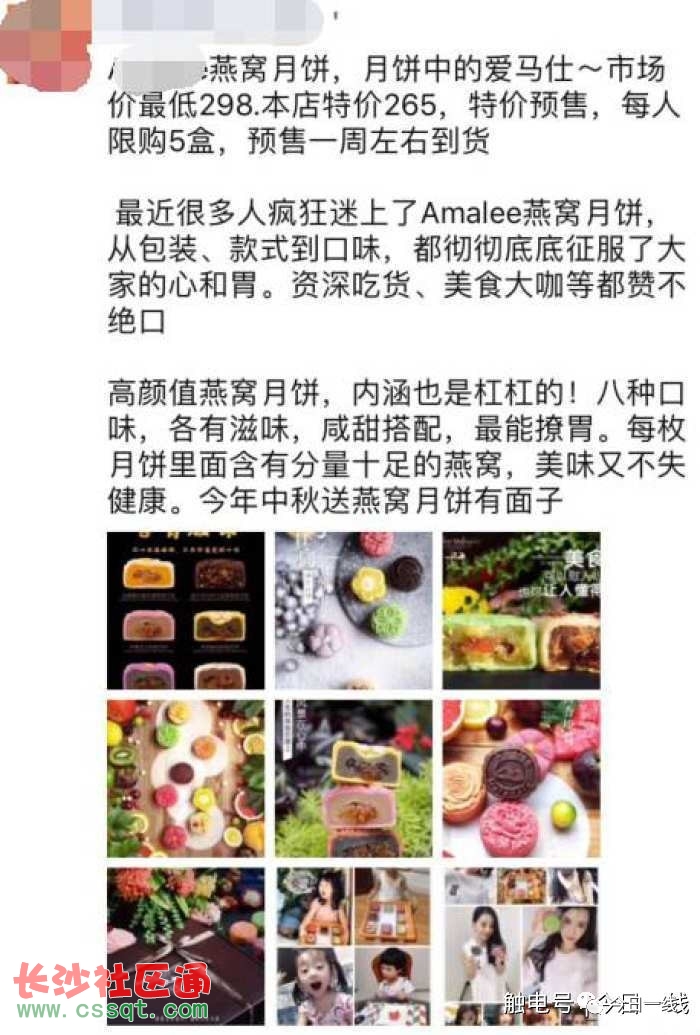700x1035 pixels.
Task: View brown and pink mooncakes with lime photo
Action: click(x=521, y=778)
